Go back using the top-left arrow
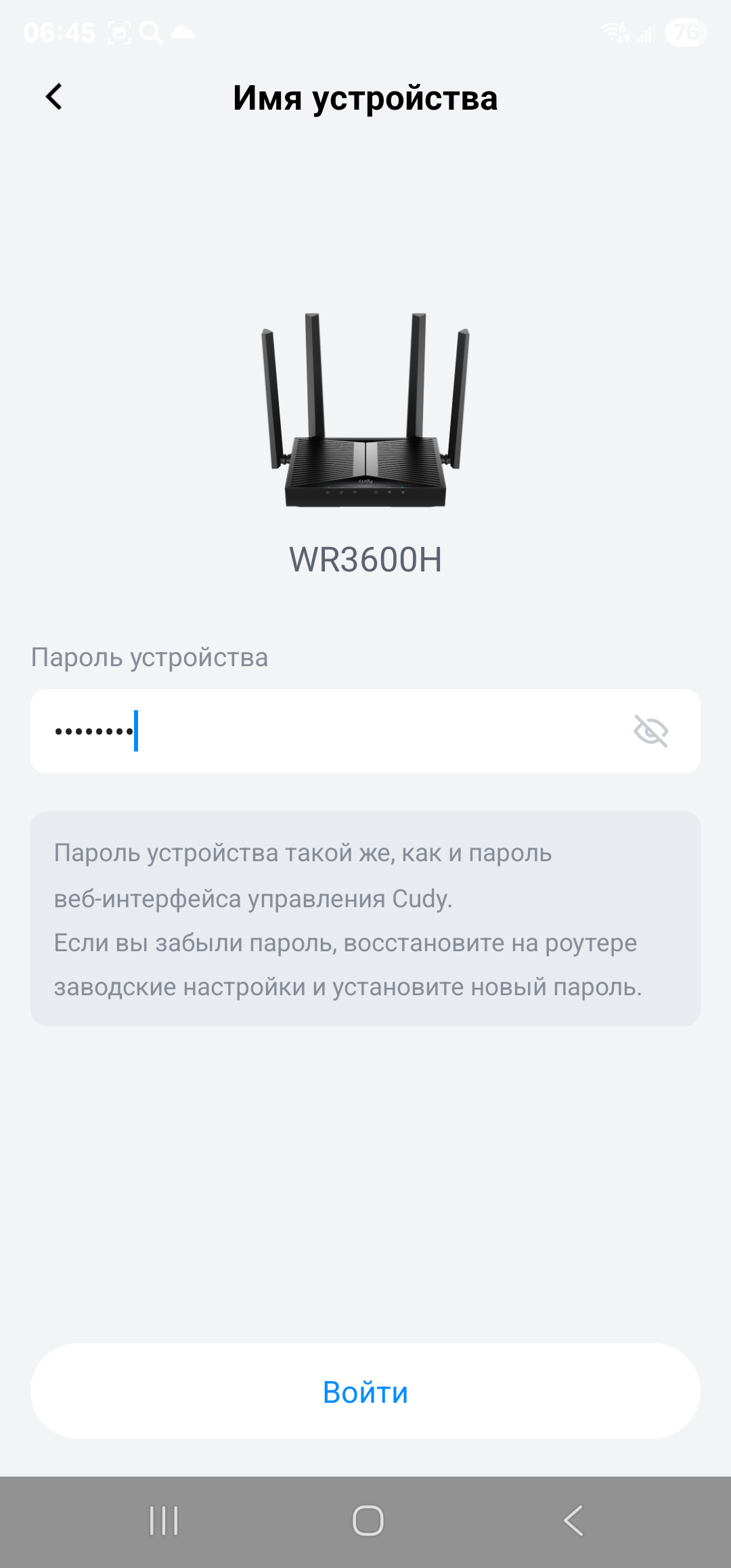The image size is (731, 1568). point(54,97)
